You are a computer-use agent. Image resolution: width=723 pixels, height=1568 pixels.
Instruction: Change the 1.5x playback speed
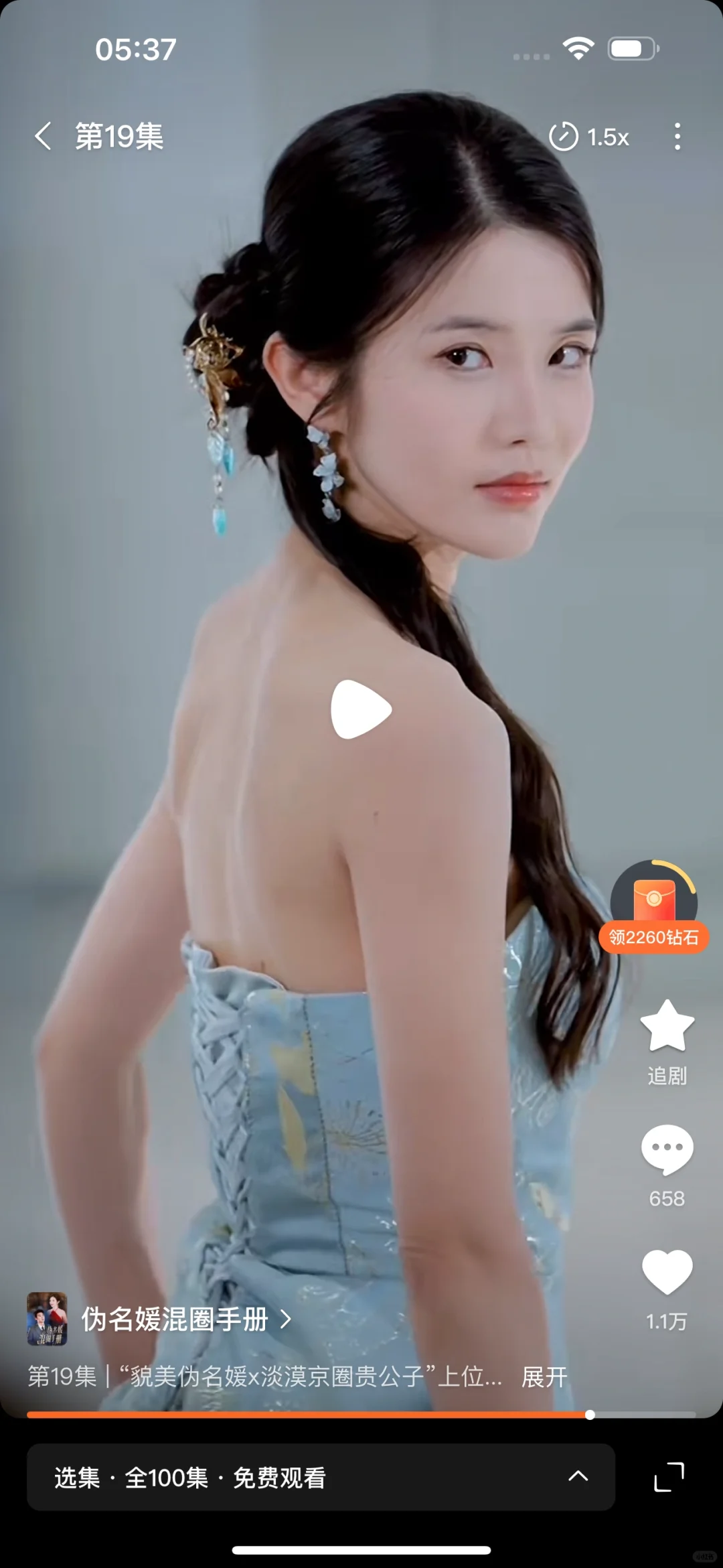589,137
